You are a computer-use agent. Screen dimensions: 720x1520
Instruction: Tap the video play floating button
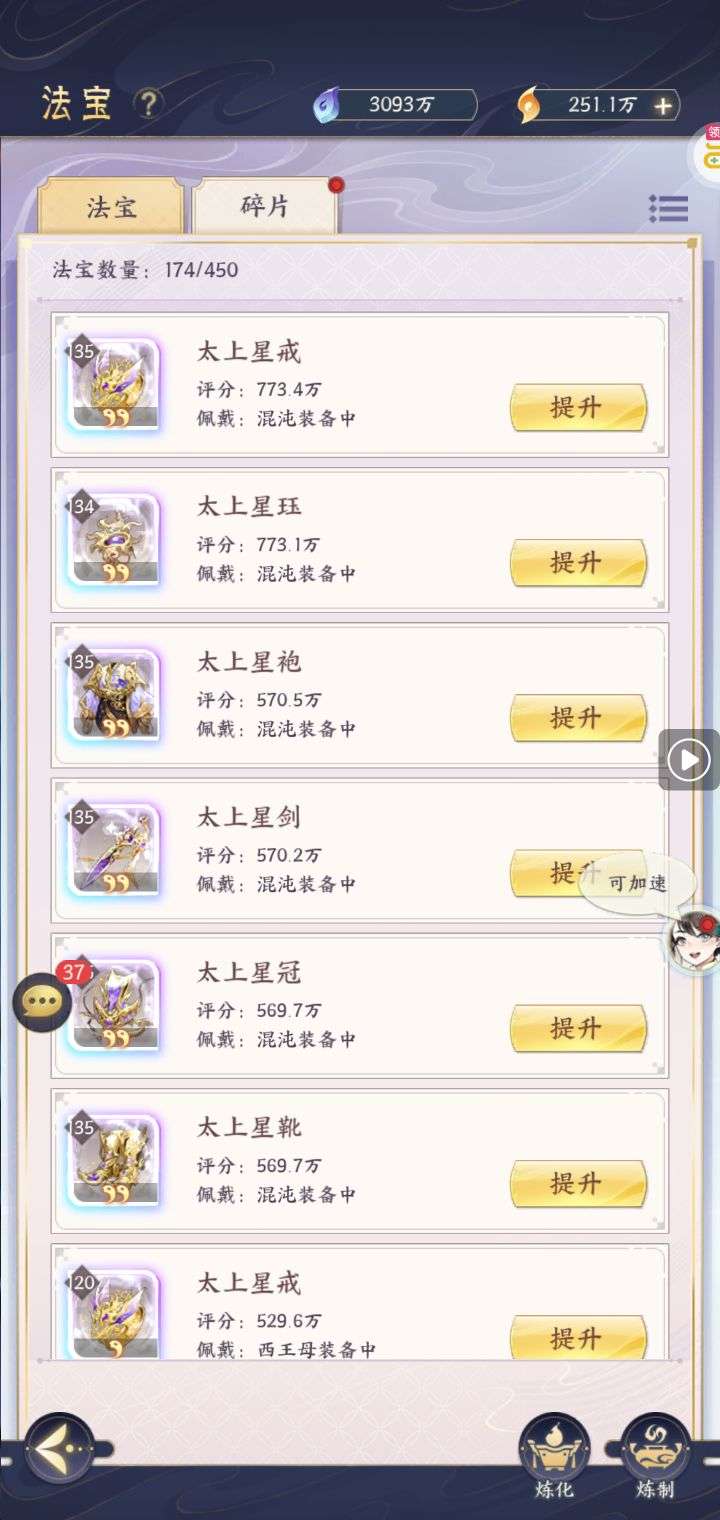pyautogui.click(x=689, y=760)
